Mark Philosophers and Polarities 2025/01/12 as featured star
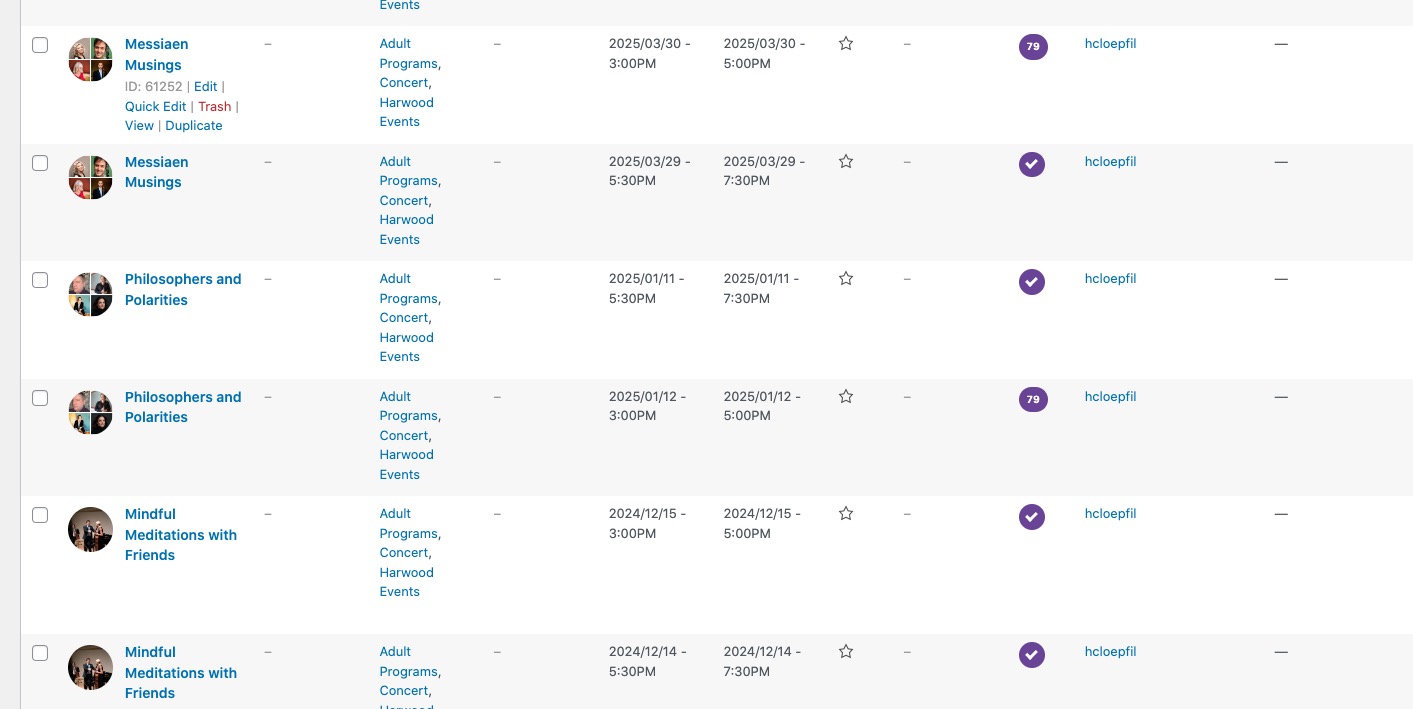This screenshot has height=709, width=1413. [x=846, y=397]
